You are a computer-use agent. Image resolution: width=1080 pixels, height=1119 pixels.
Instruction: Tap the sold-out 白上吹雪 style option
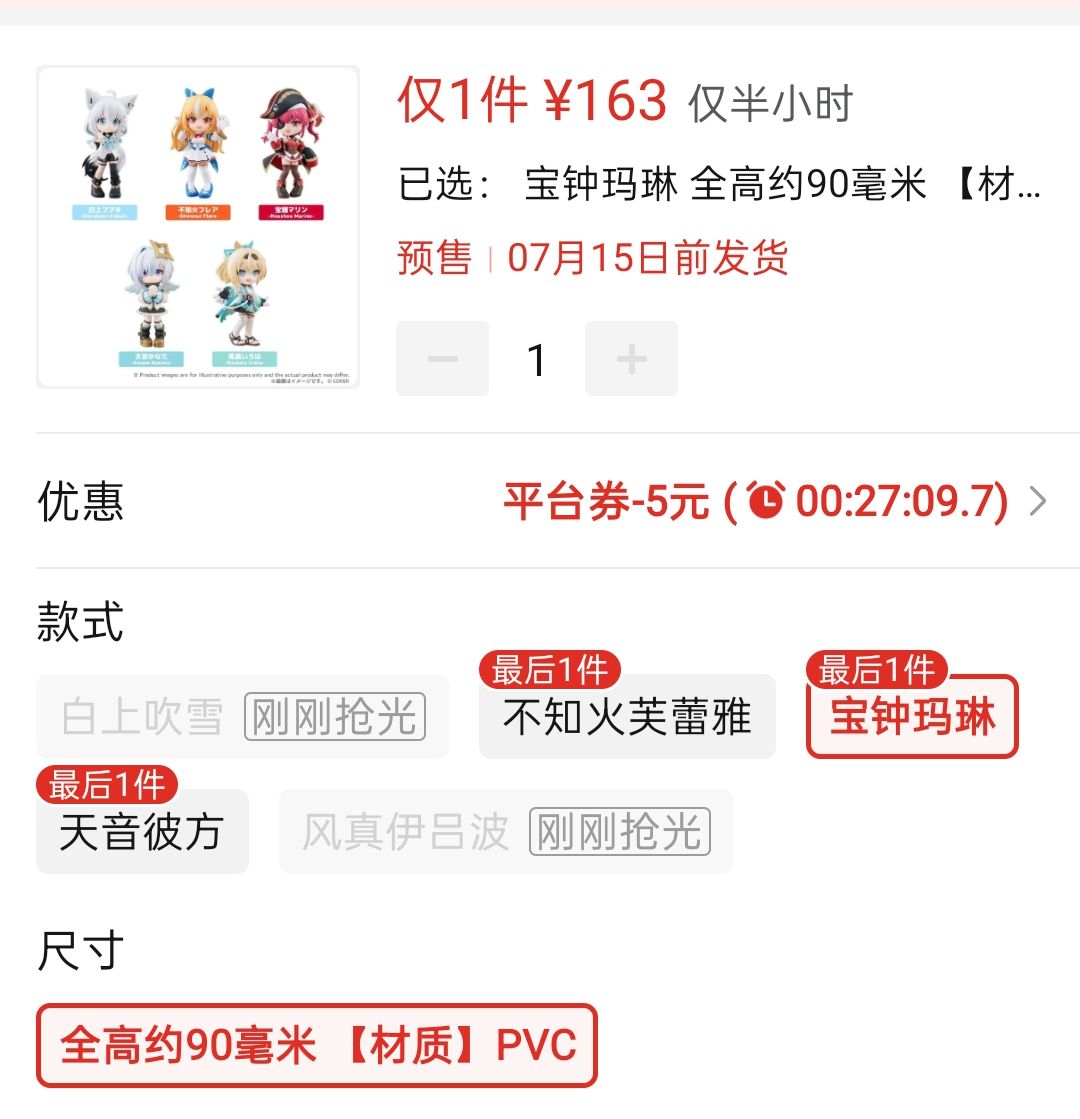click(x=243, y=716)
